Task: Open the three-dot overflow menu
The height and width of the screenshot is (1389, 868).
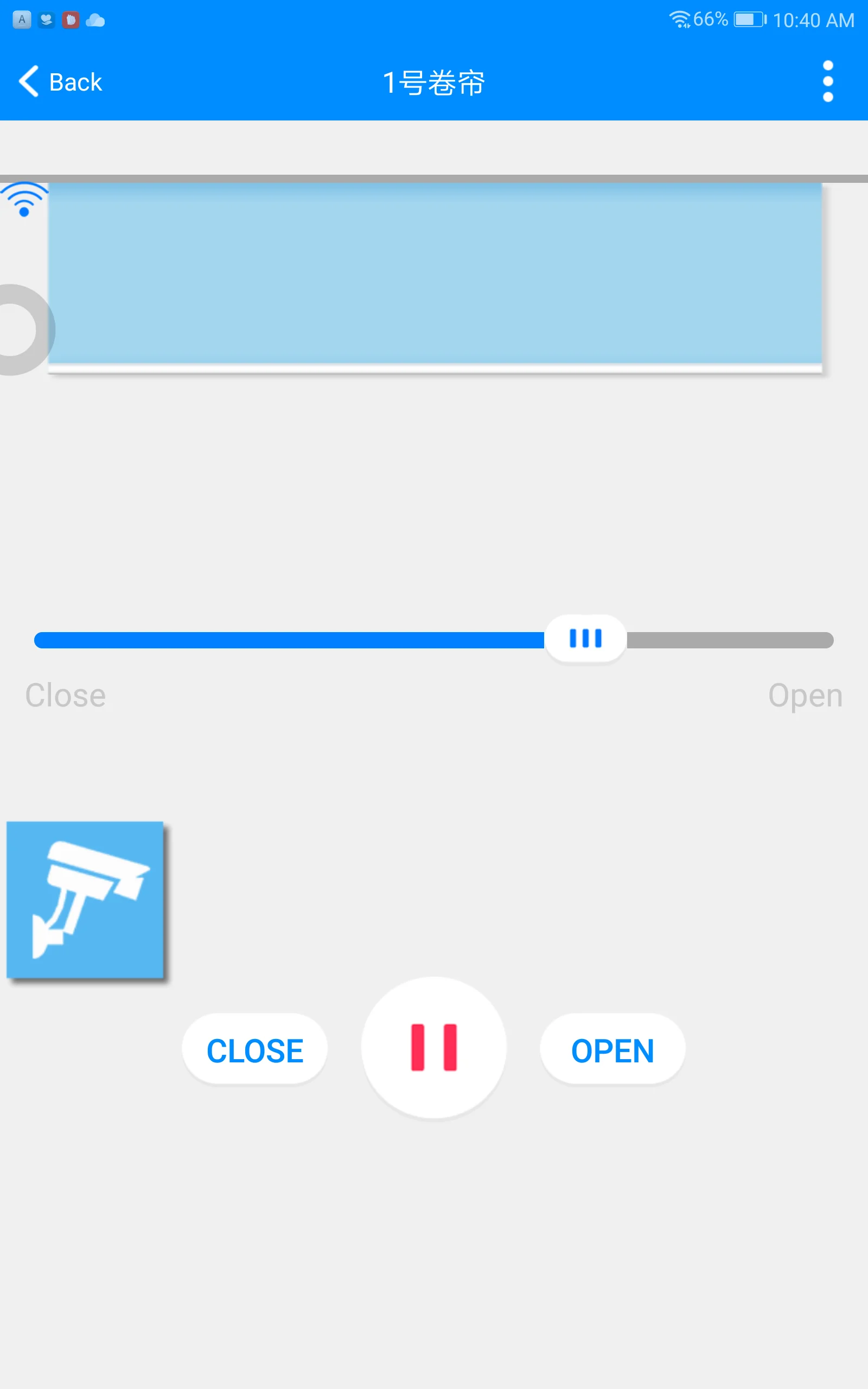Action: click(x=827, y=81)
